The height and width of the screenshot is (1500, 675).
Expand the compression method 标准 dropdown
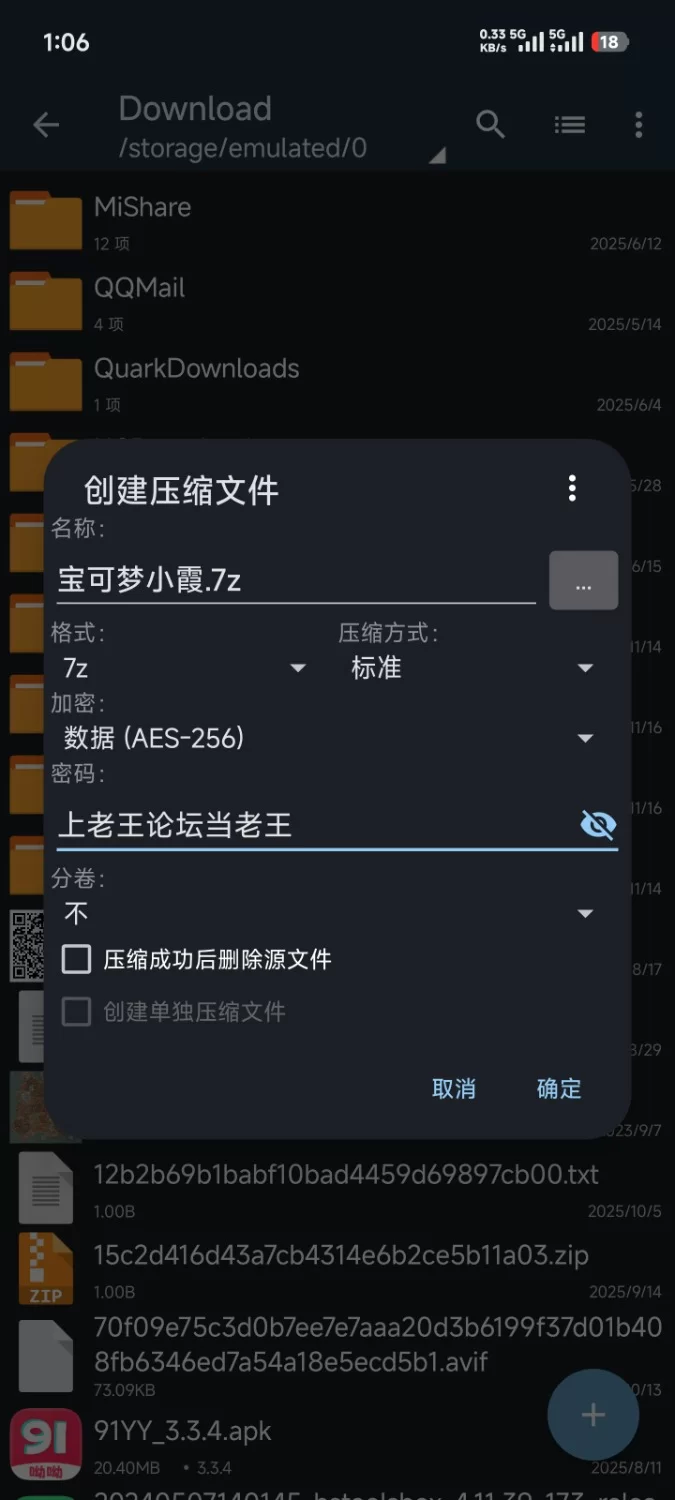click(472, 668)
